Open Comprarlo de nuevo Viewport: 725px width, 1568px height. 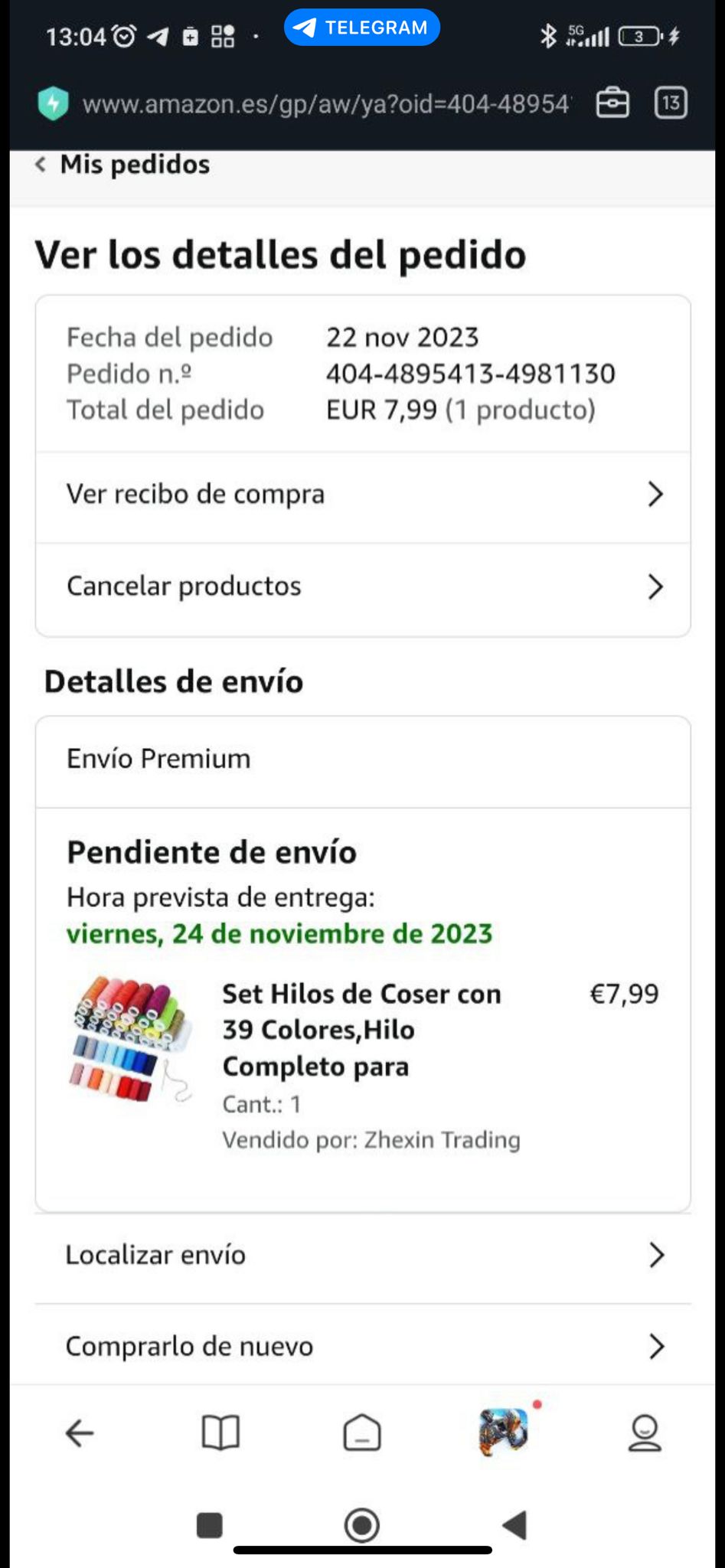click(363, 1346)
